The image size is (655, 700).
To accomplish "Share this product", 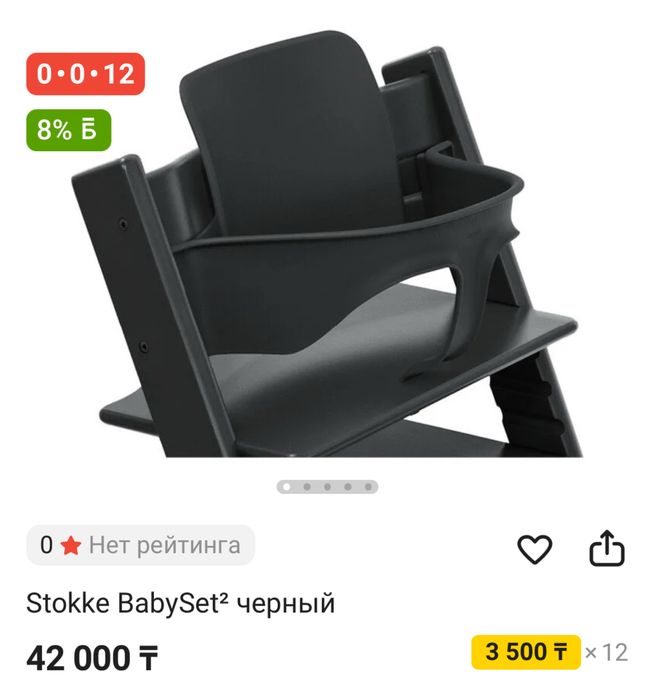I will click(x=606, y=548).
